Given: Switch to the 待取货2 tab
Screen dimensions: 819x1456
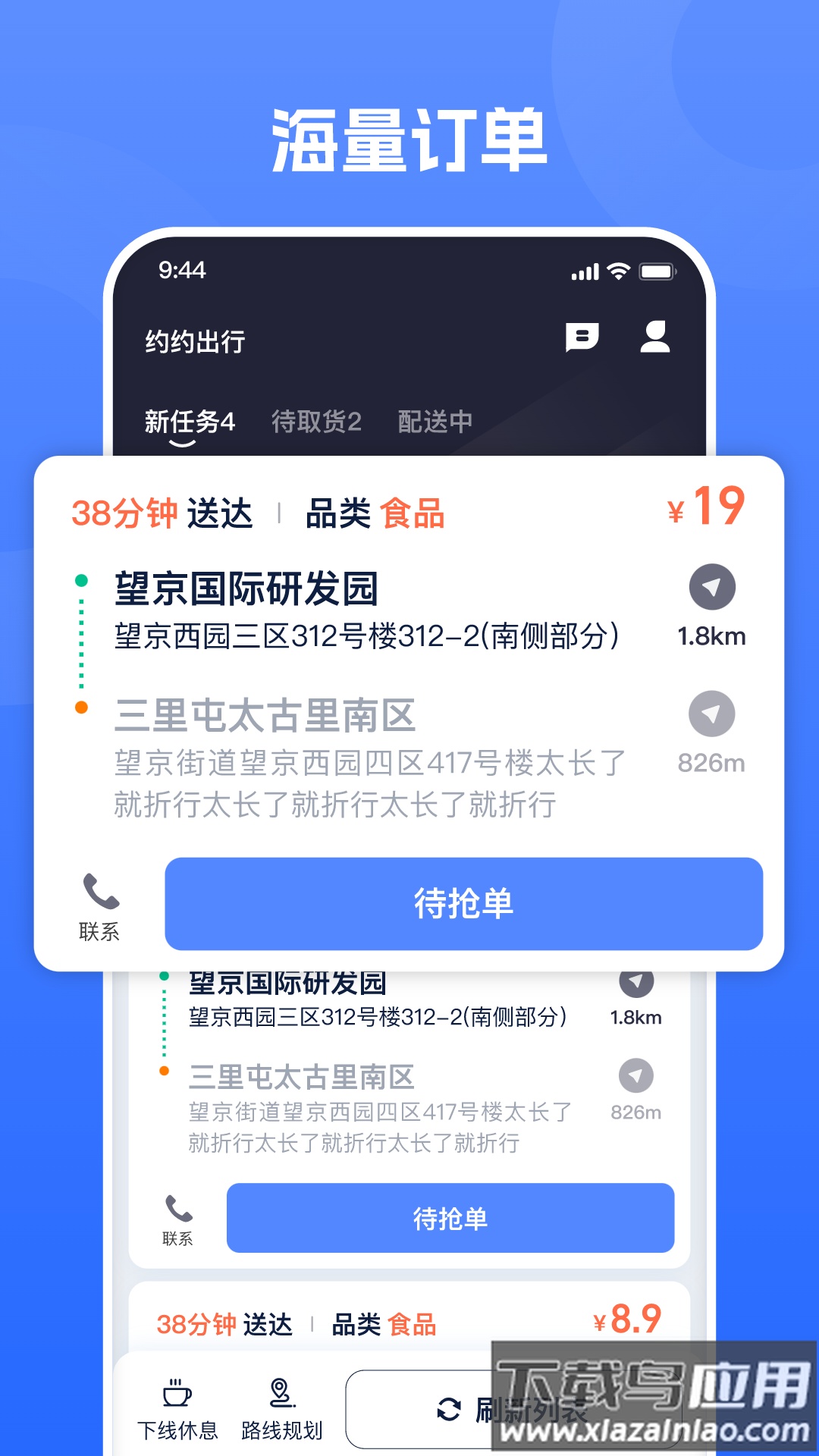Looking at the screenshot, I should (x=315, y=421).
